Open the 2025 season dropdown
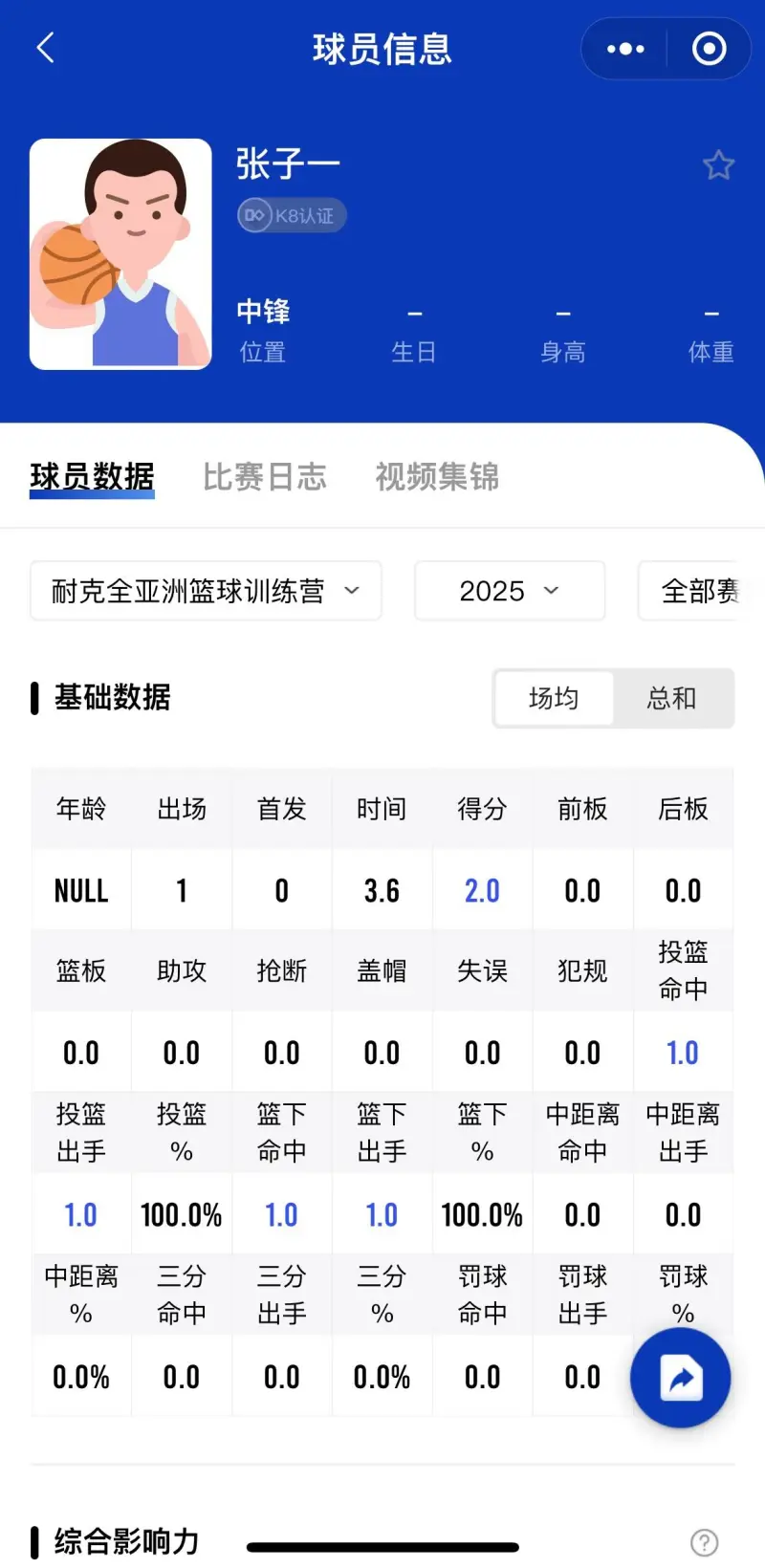This screenshot has height=1568, width=765. pos(510,591)
